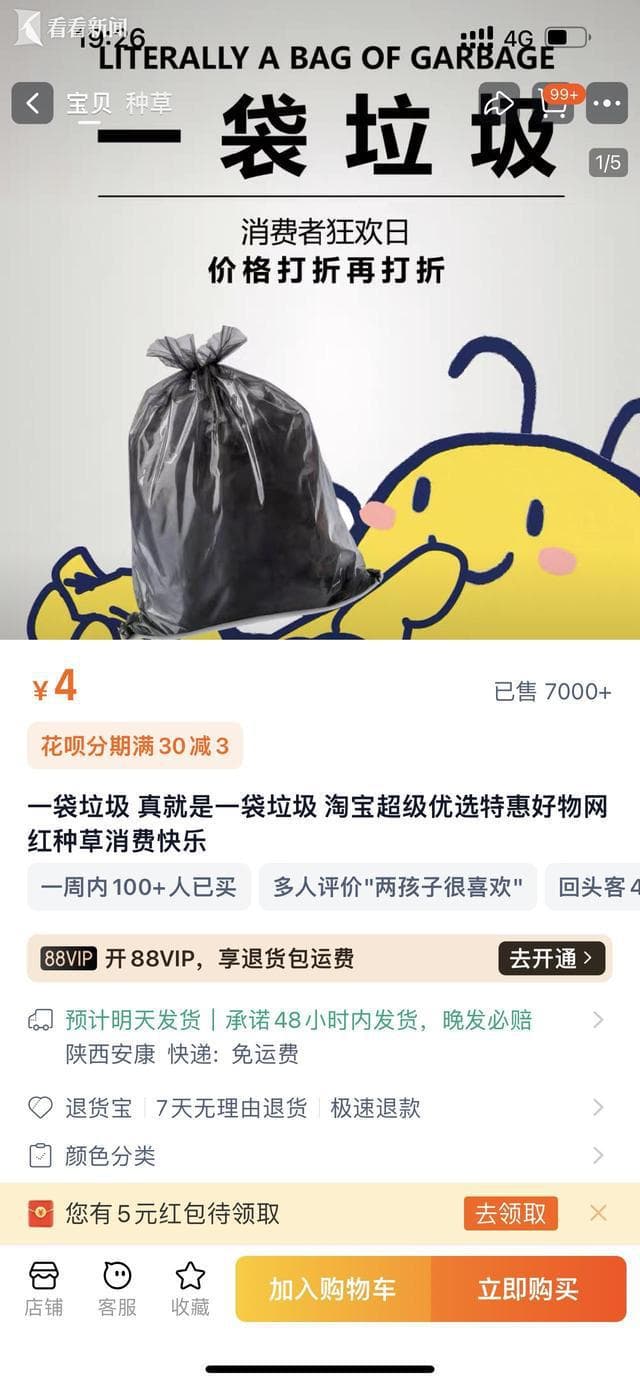The height and width of the screenshot is (1385, 640).
Task: Visit the seller's 店铺
Action: click(44, 1288)
